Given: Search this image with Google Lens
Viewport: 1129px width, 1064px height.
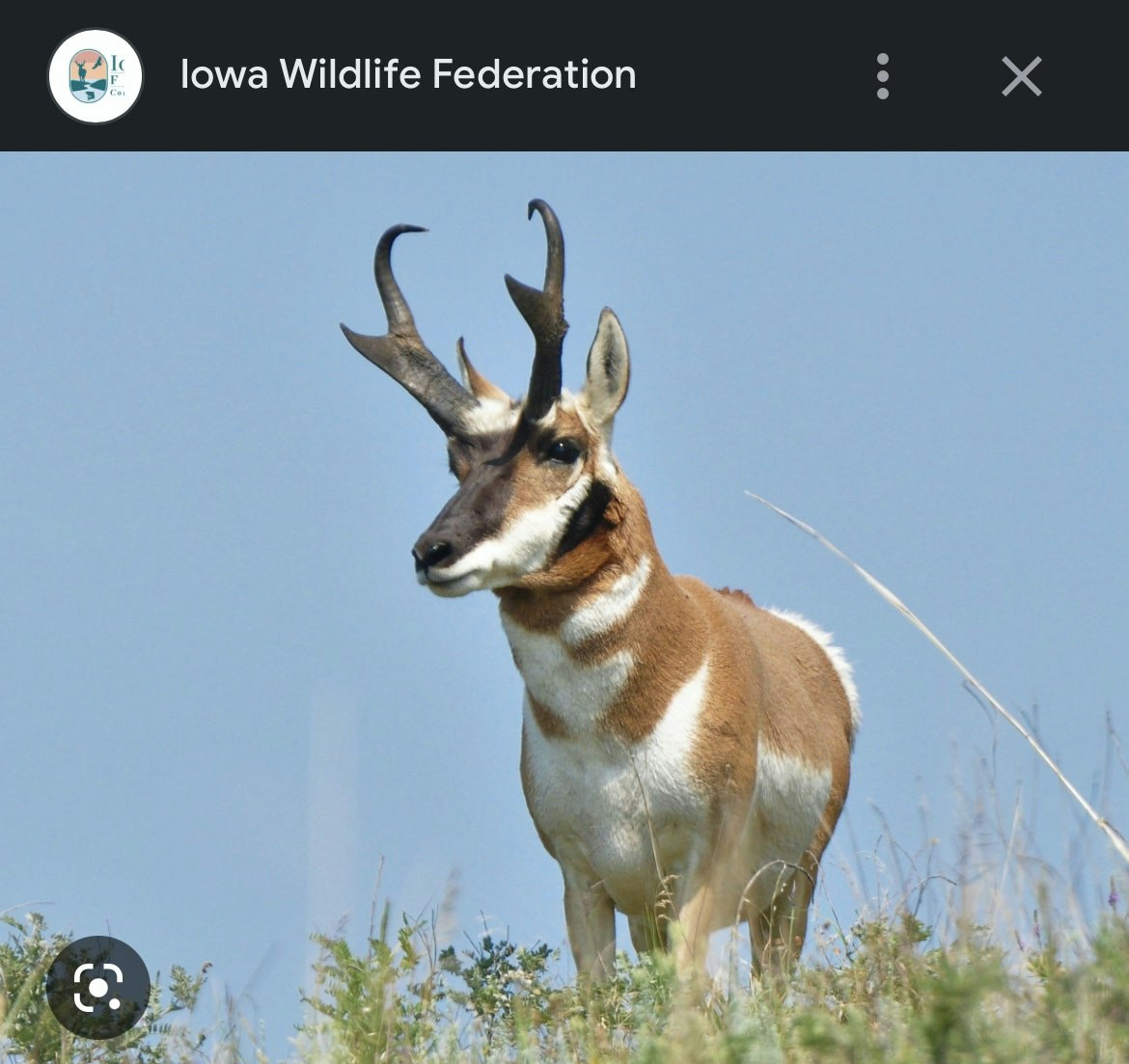Looking at the screenshot, I should [x=97, y=987].
